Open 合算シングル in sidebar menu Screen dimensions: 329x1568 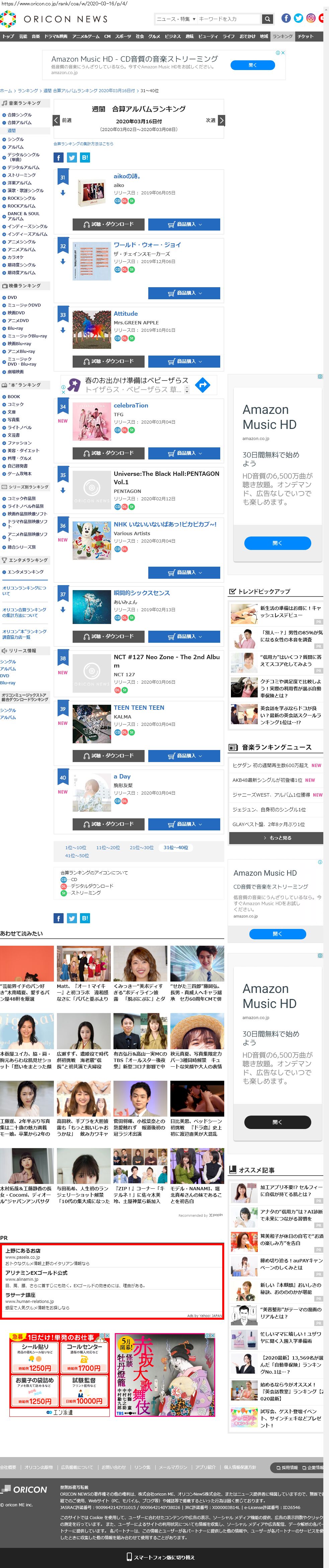[x=19, y=114]
